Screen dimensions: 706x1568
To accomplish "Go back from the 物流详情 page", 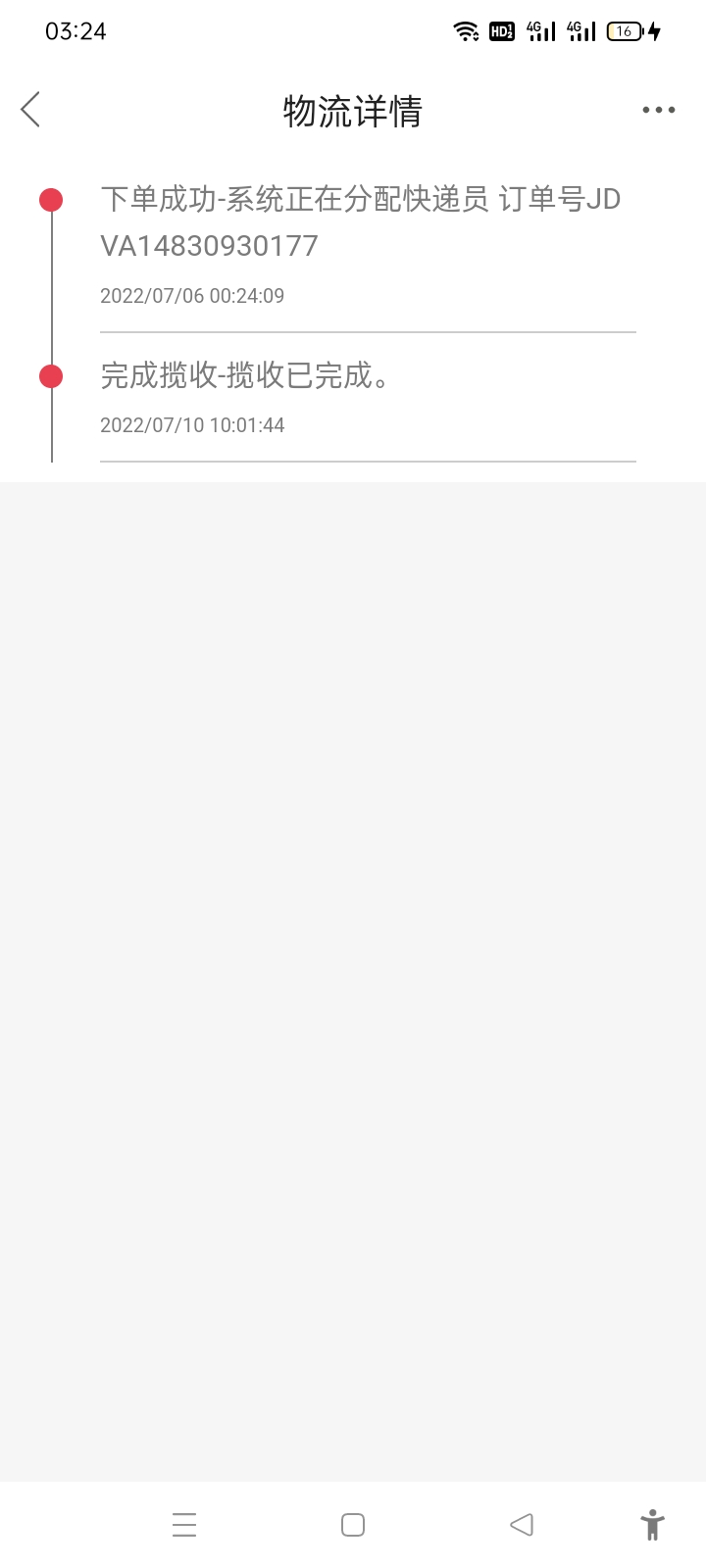I will click(31, 110).
